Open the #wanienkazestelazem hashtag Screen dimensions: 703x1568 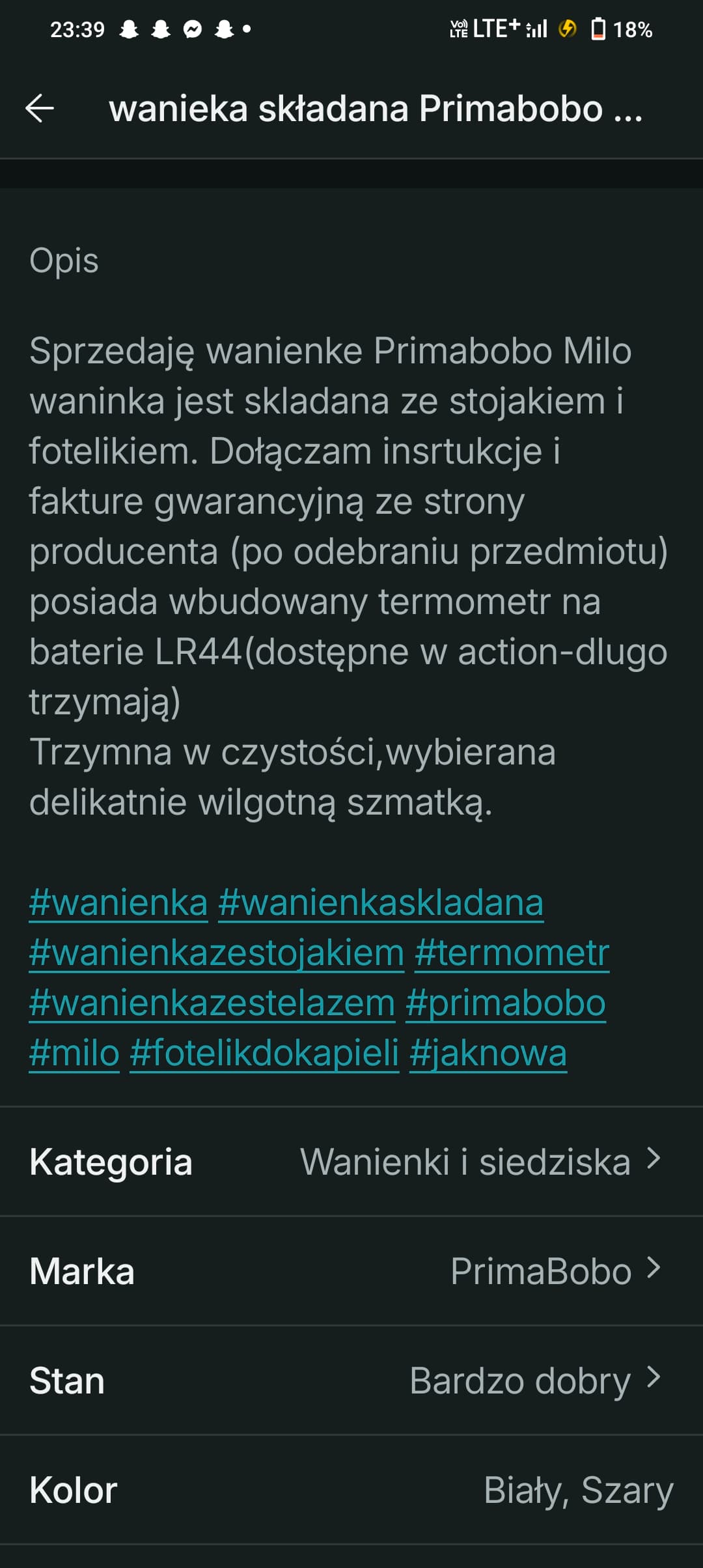tap(212, 1003)
